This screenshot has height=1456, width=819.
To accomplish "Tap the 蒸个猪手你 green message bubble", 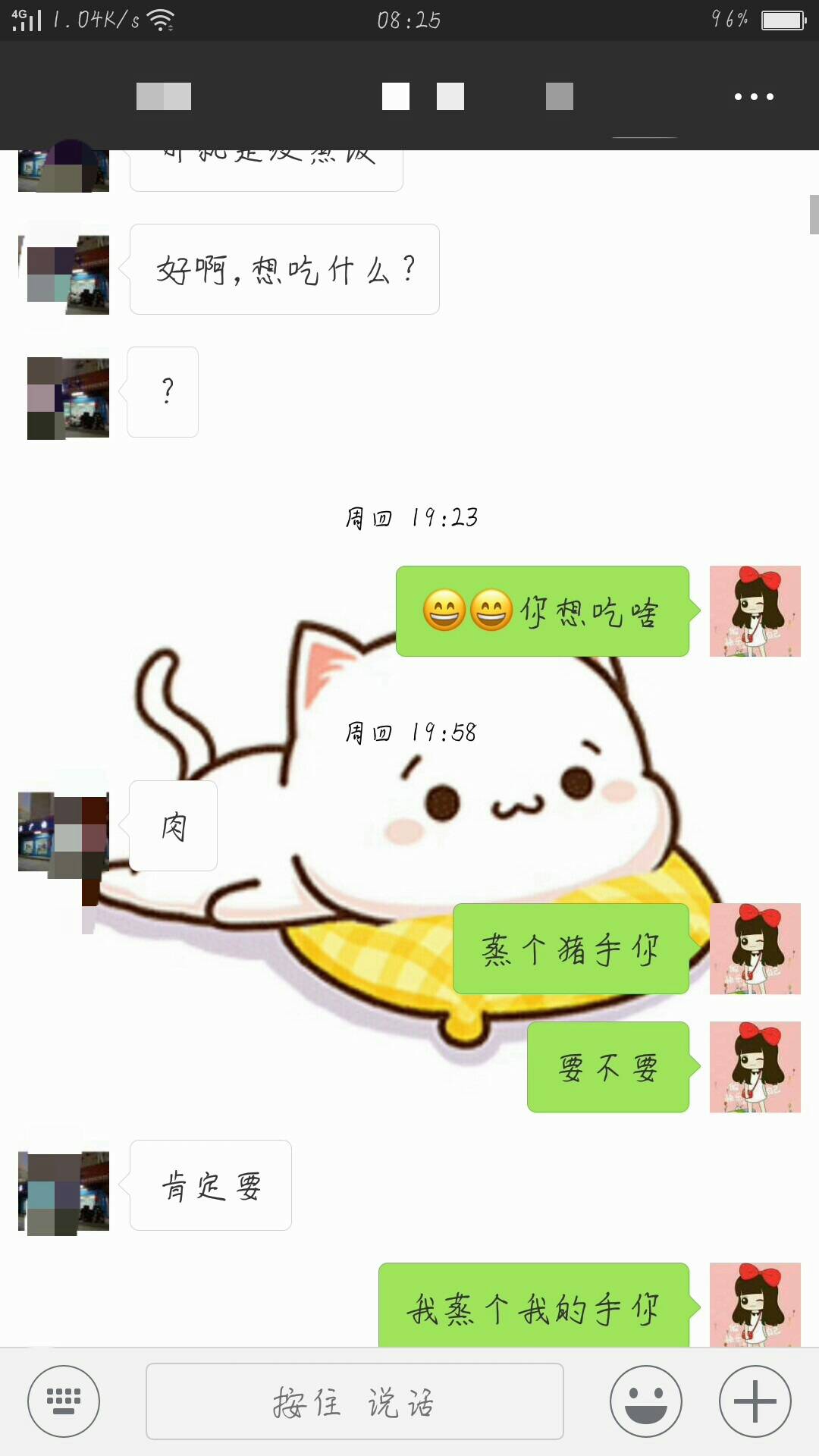I will [x=571, y=948].
